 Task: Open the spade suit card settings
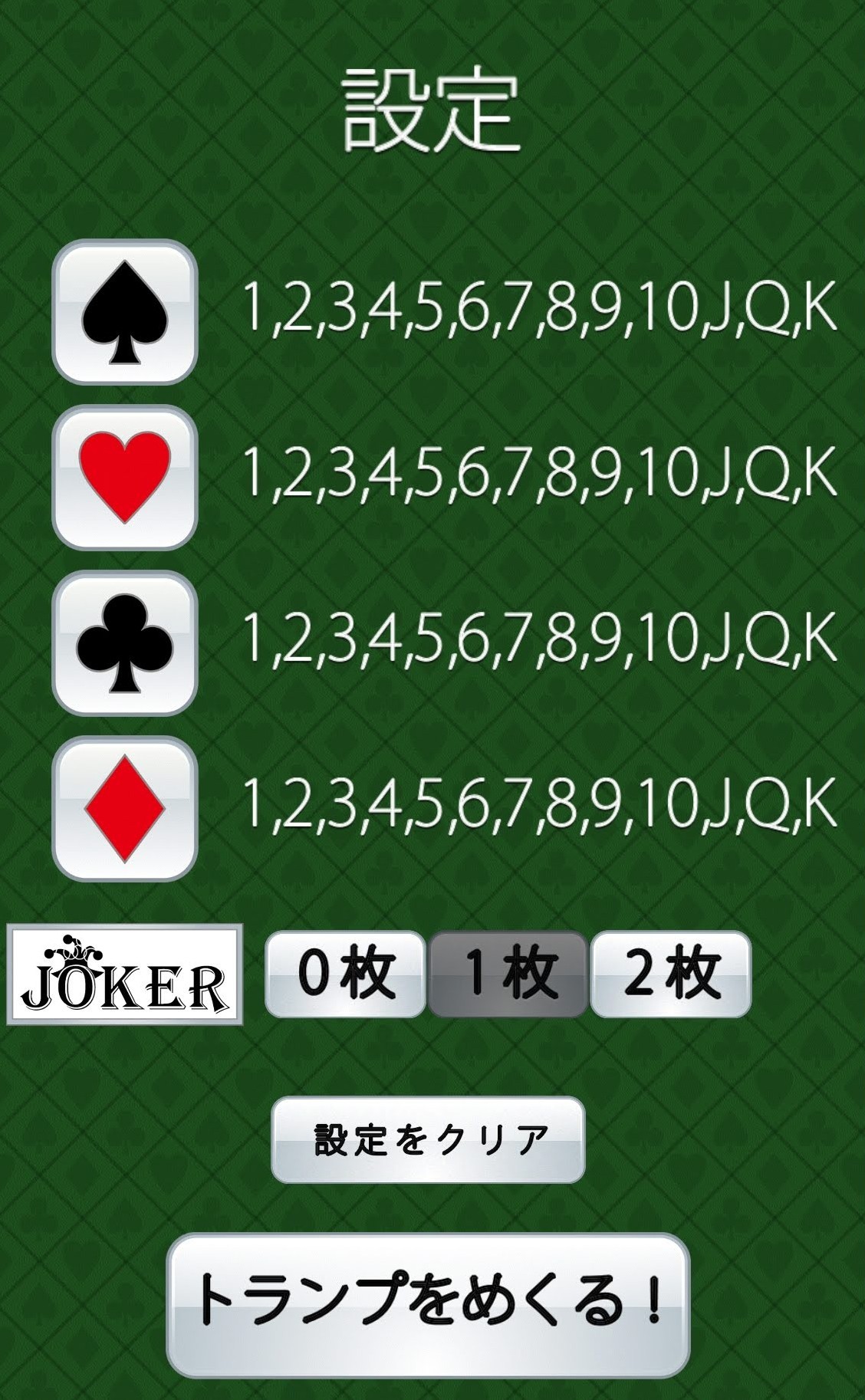(x=124, y=312)
